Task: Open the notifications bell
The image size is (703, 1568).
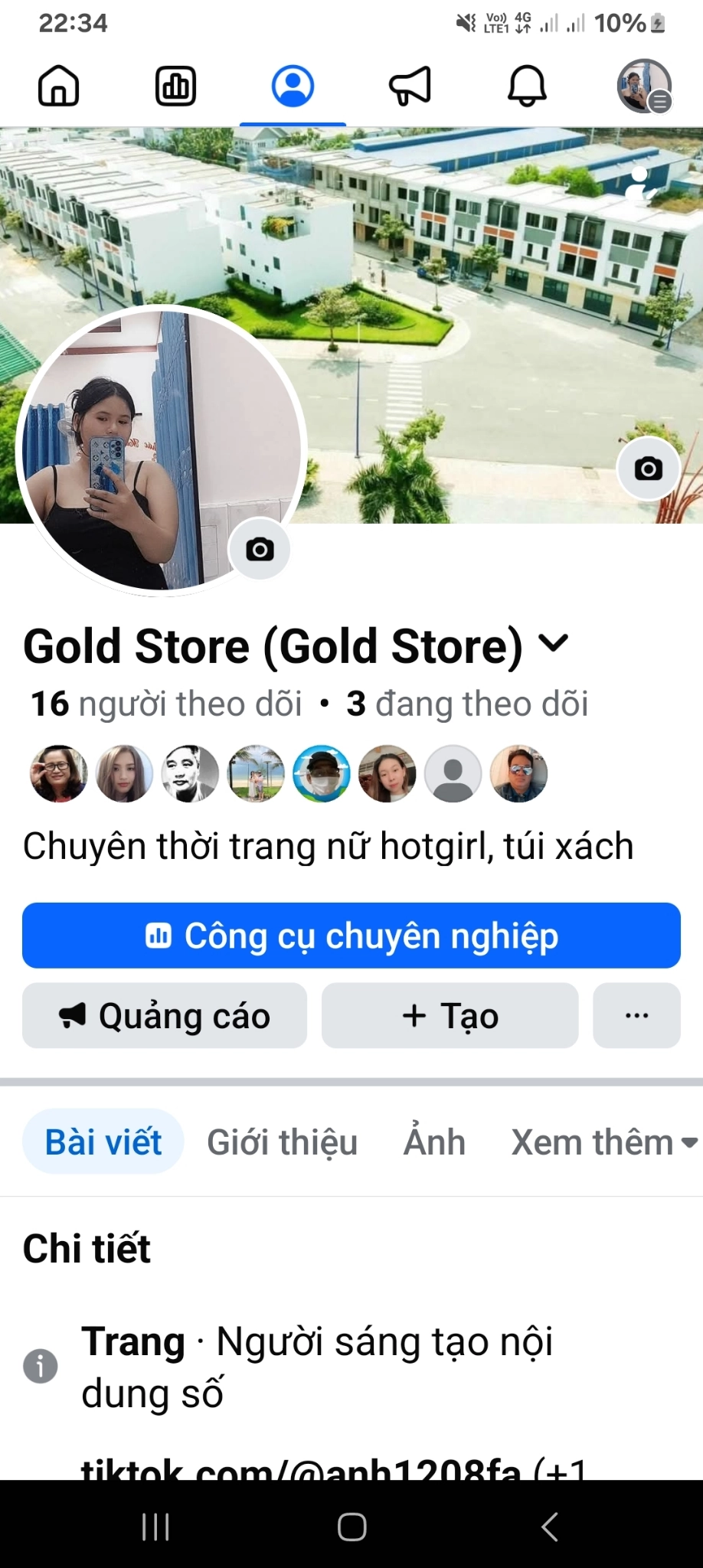Action: click(527, 86)
